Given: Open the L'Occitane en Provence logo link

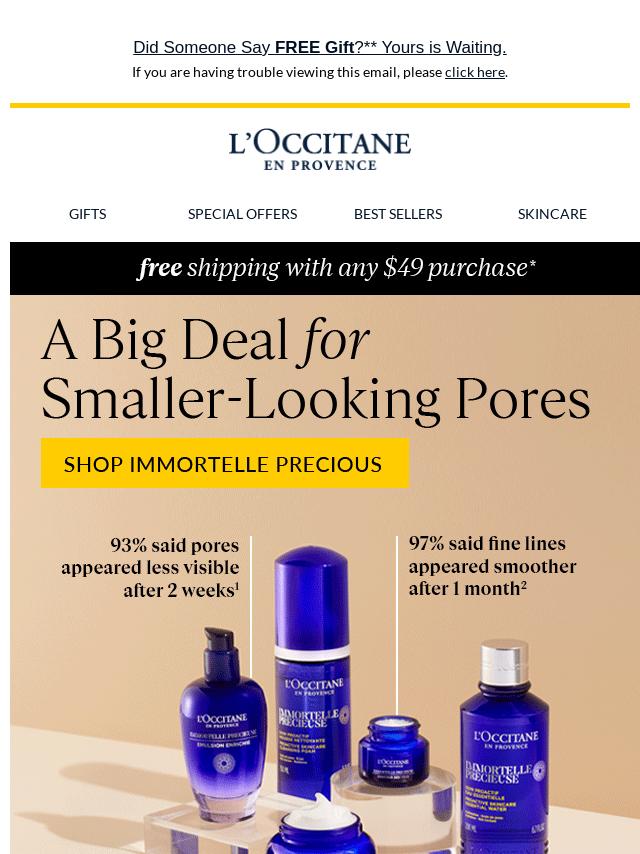Looking at the screenshot, I should click(x=320, y=150).
